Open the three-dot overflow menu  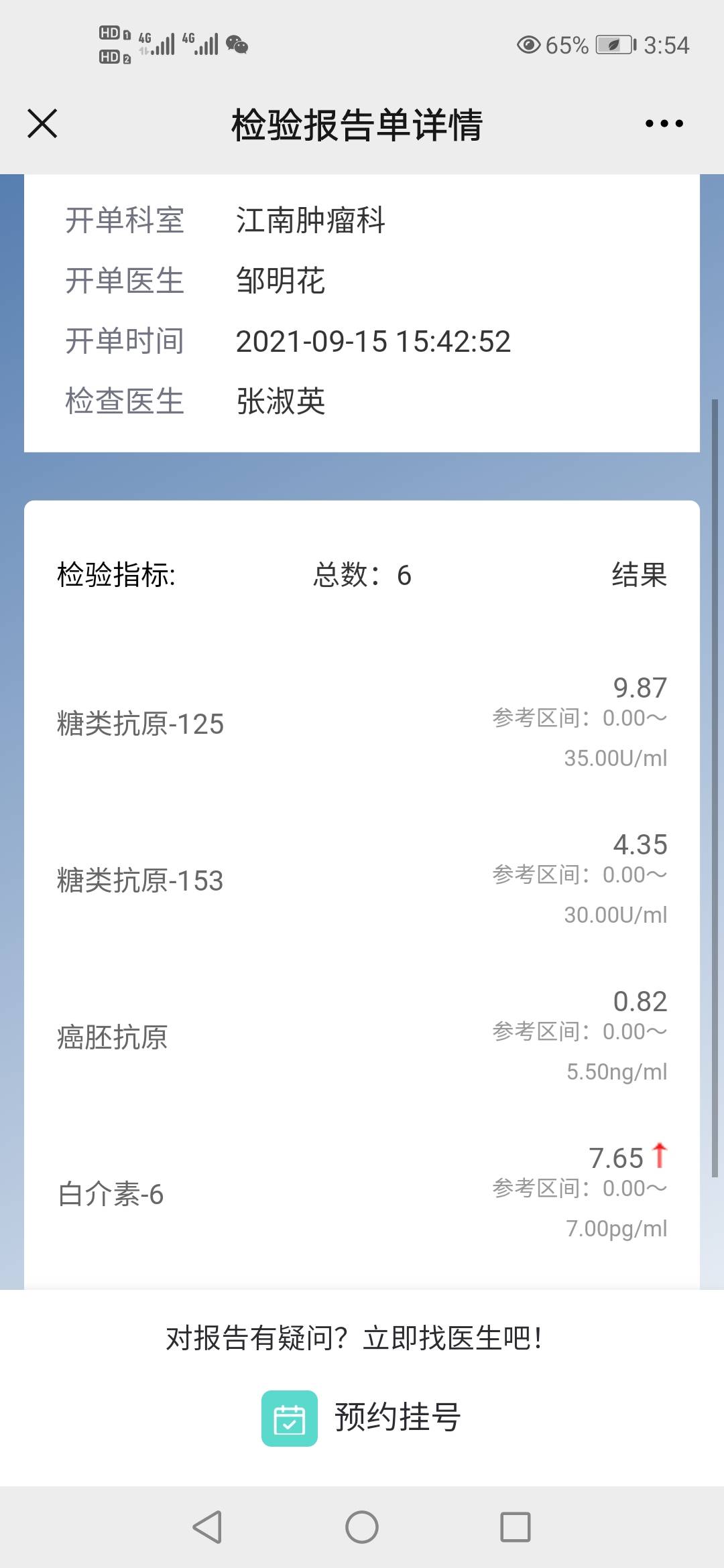click(x=663, y=123)
